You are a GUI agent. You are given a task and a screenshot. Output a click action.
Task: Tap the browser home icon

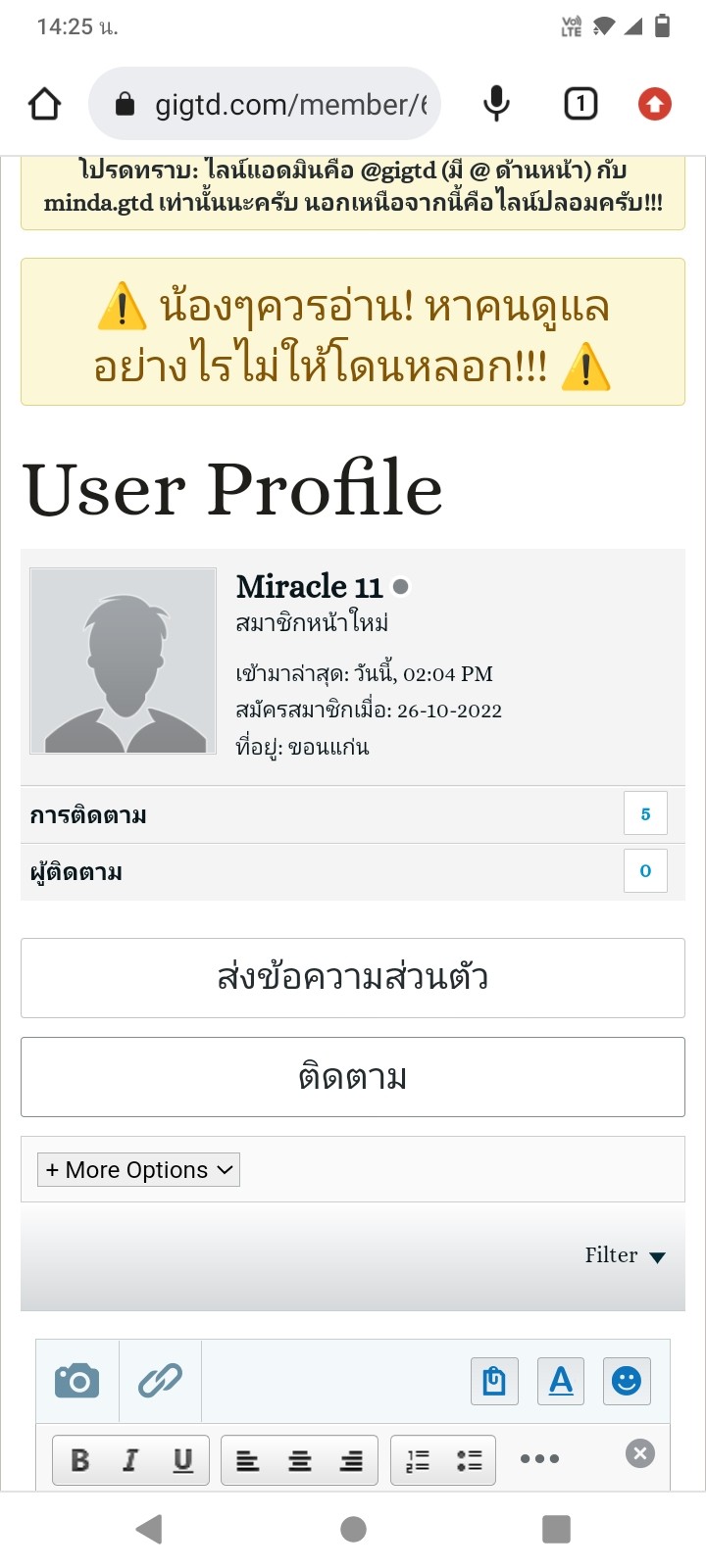45,104
